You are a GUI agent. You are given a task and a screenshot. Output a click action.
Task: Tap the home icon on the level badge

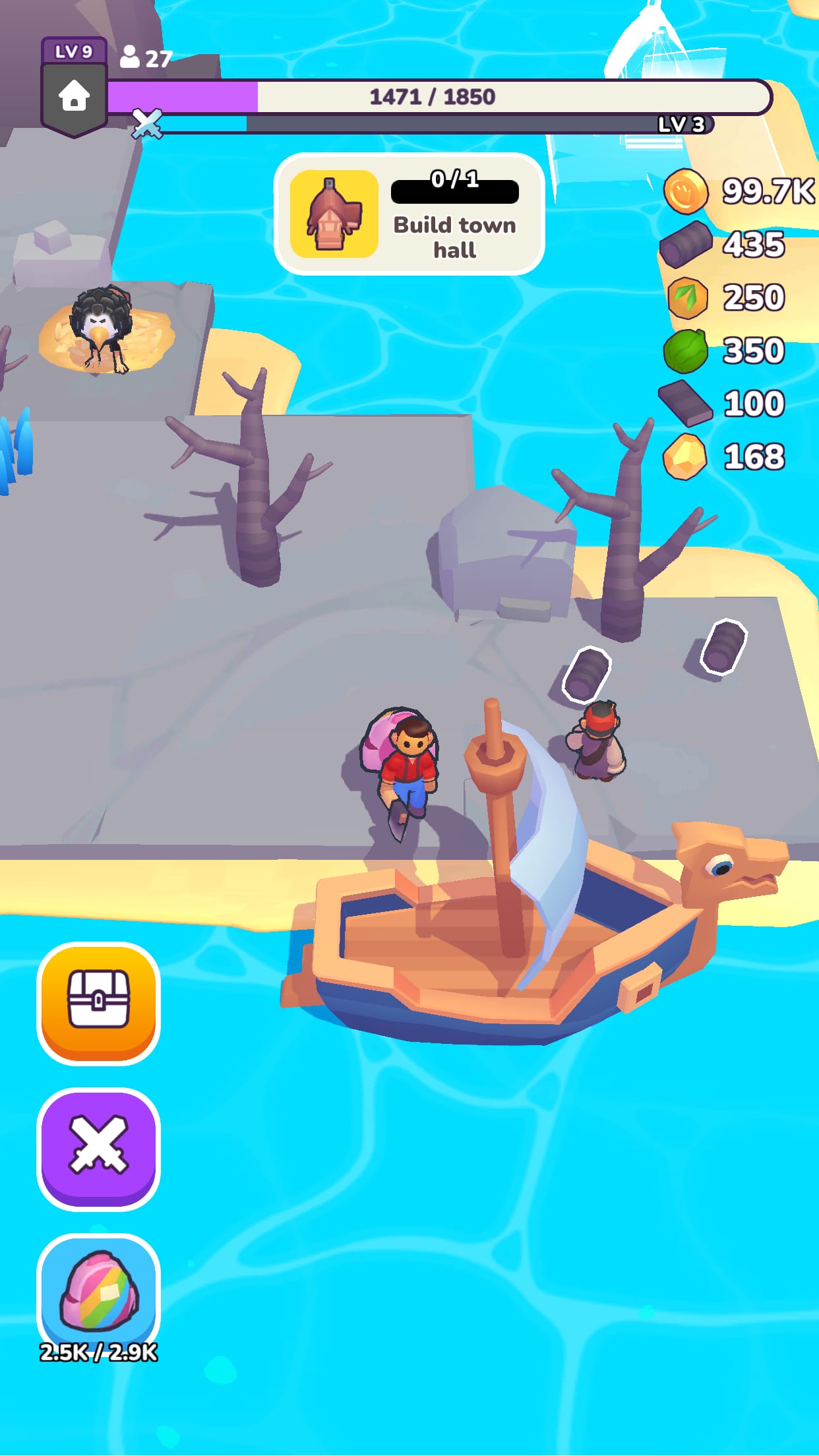[74, 98]
